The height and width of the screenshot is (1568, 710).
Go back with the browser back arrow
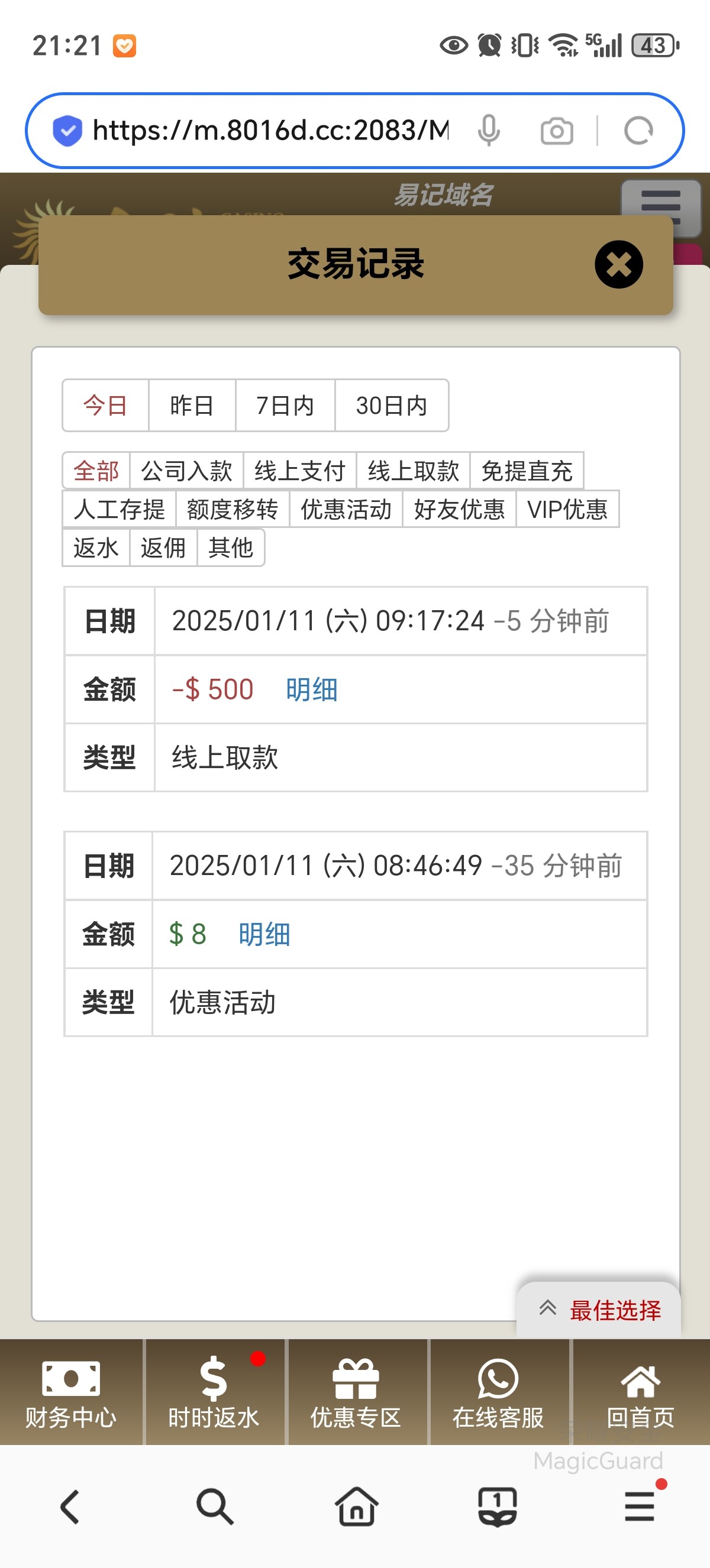point(70,1507)
